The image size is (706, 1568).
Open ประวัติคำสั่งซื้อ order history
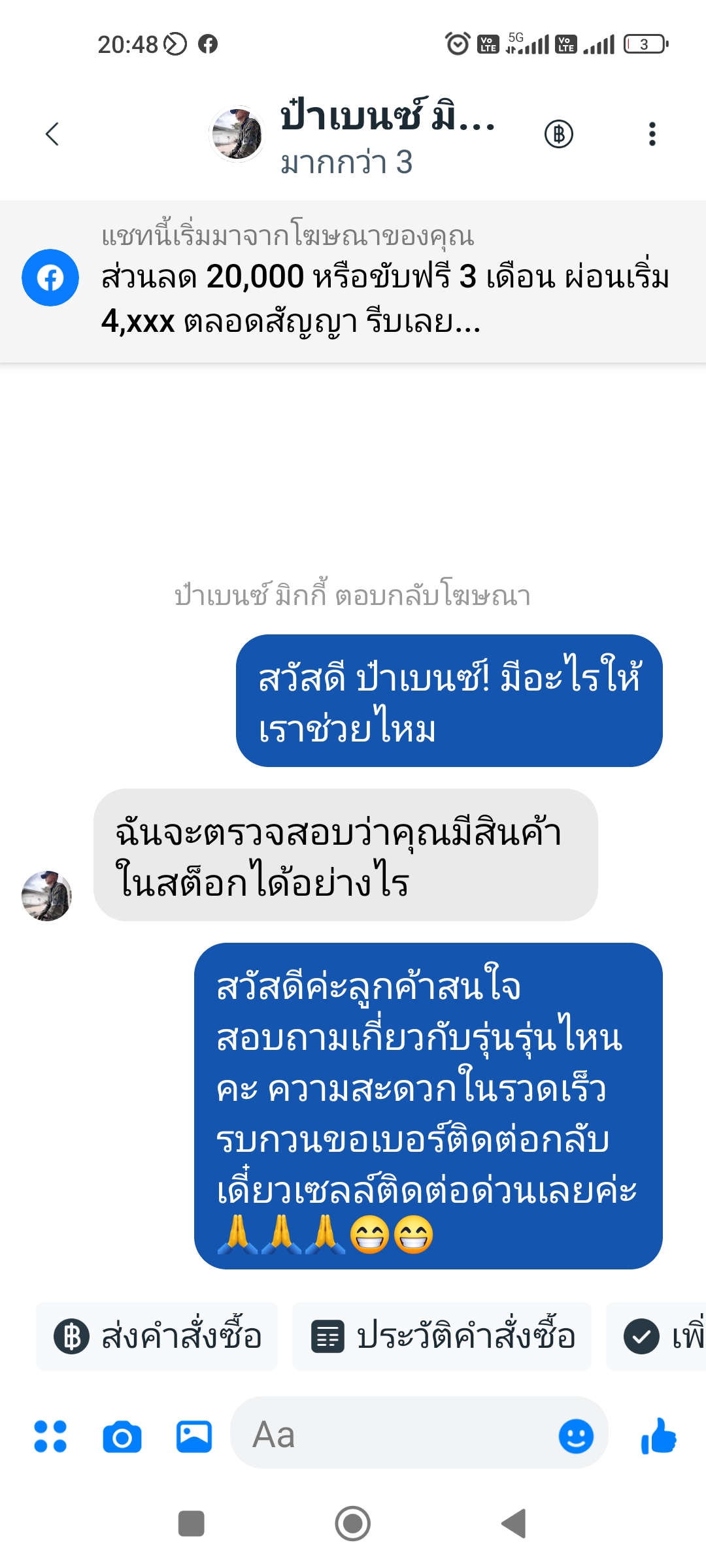click(442, 1336)
